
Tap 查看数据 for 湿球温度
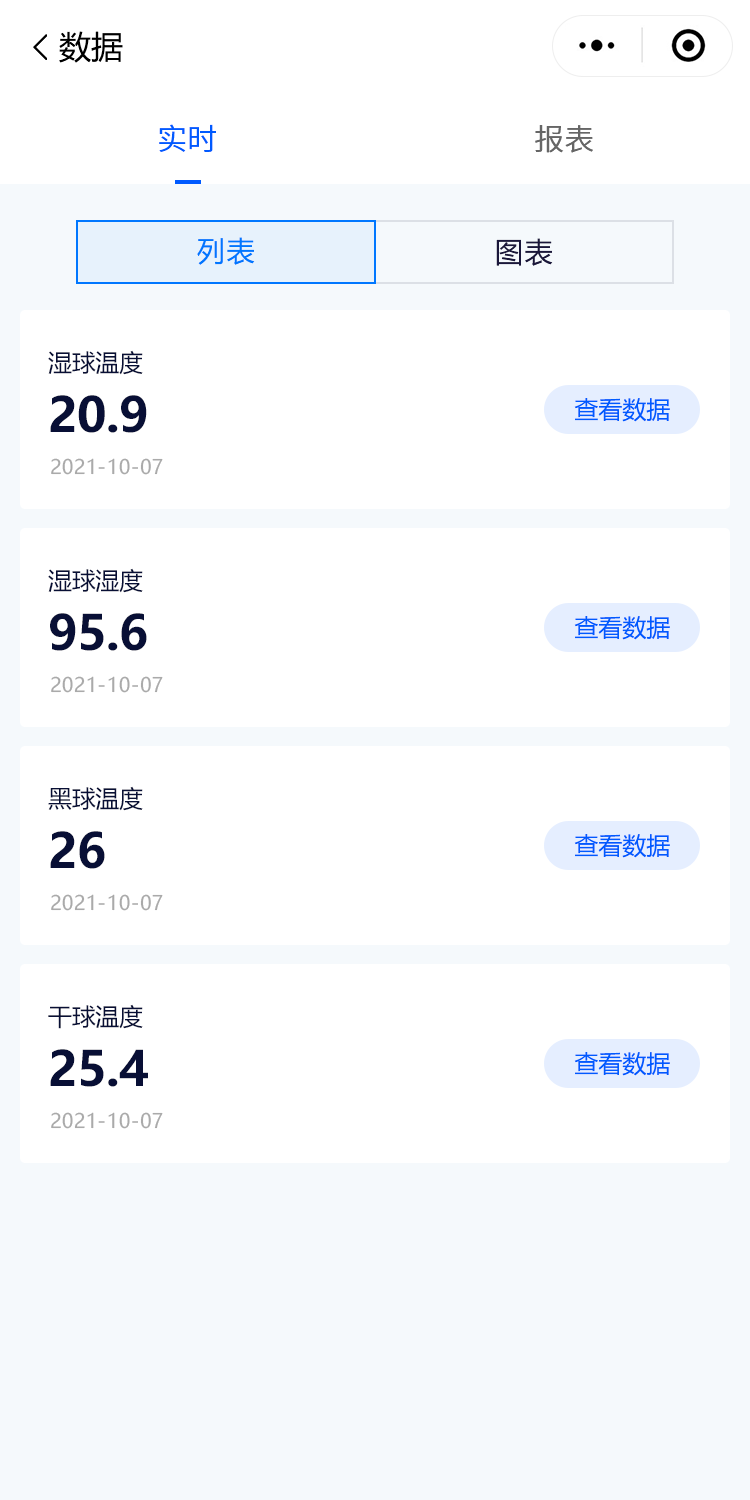pyautogui.click(x=621, y=410)
